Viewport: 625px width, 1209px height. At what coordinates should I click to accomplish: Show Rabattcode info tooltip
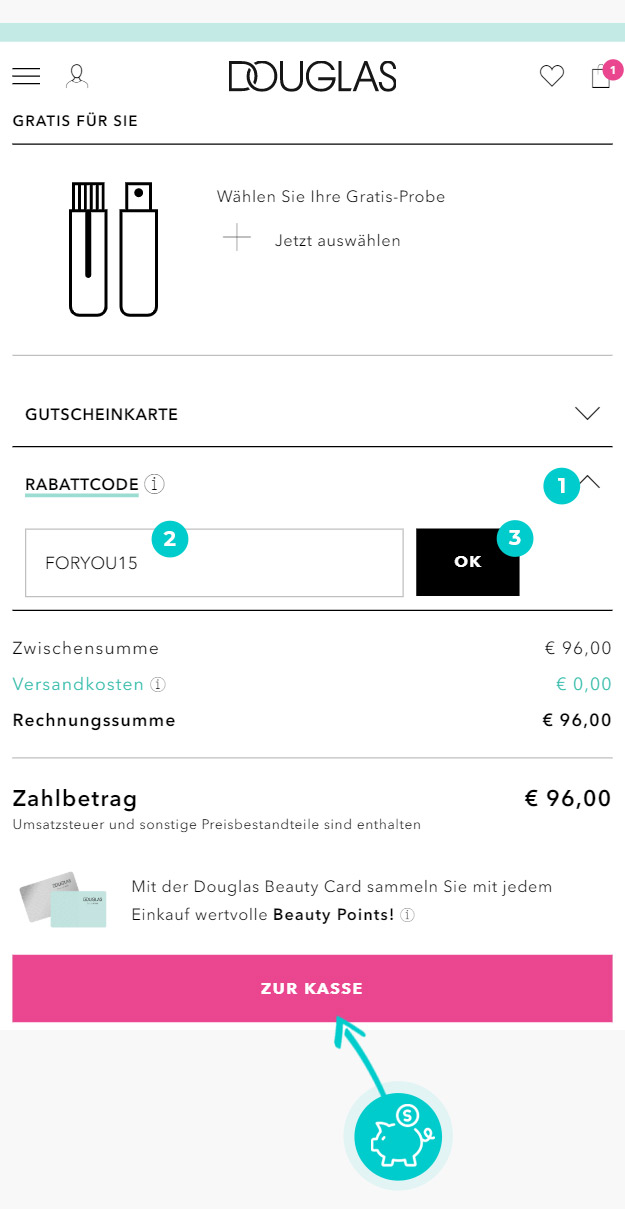tap(154, 484)
